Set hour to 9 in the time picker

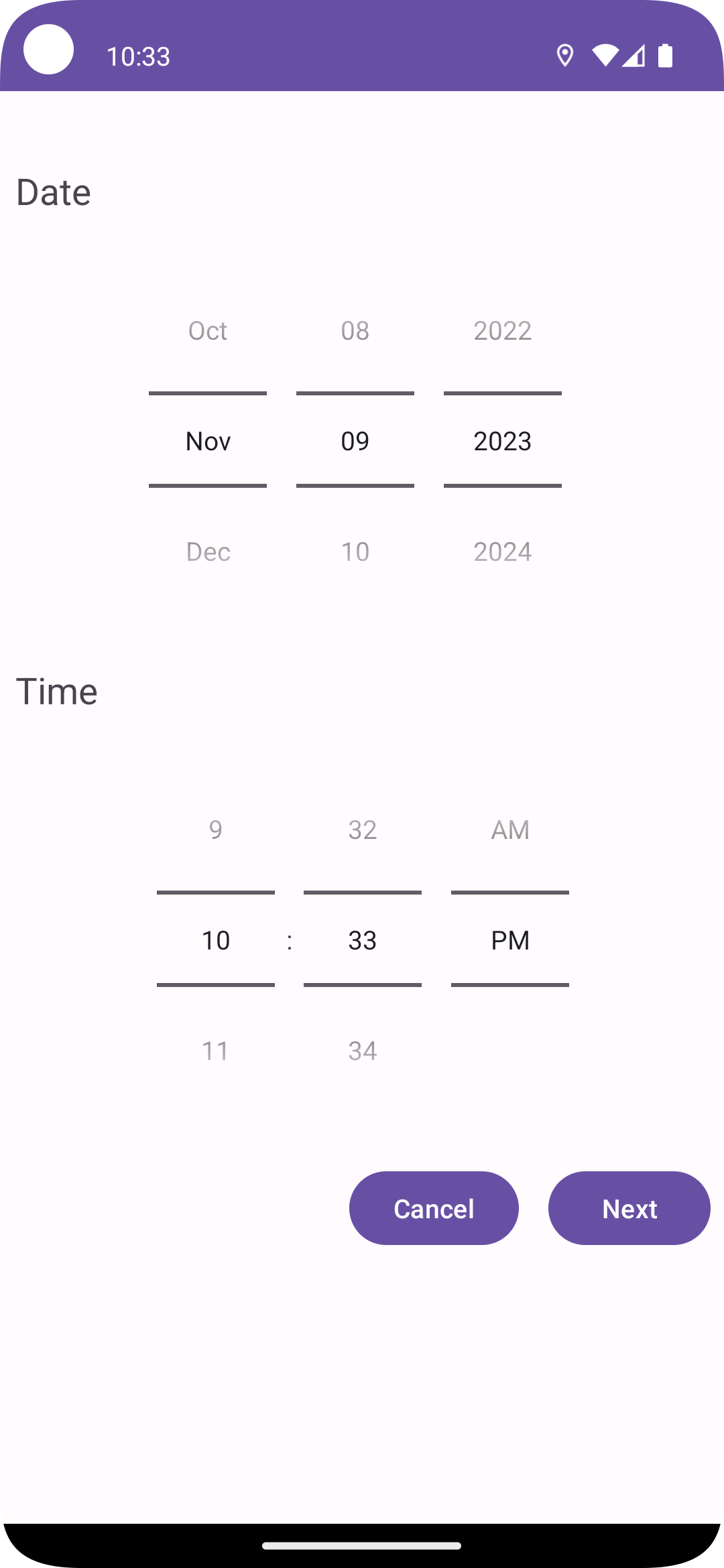click(216, 830)
